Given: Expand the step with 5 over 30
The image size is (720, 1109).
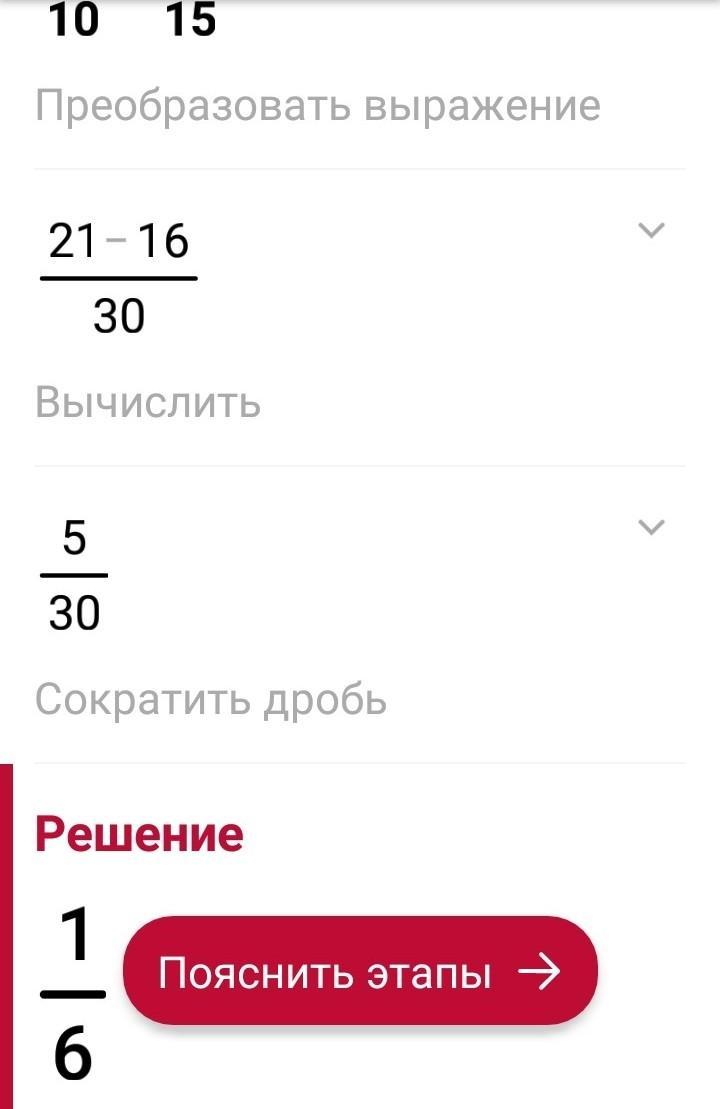Looking at the screenshot, I should (x=651, y=527).
